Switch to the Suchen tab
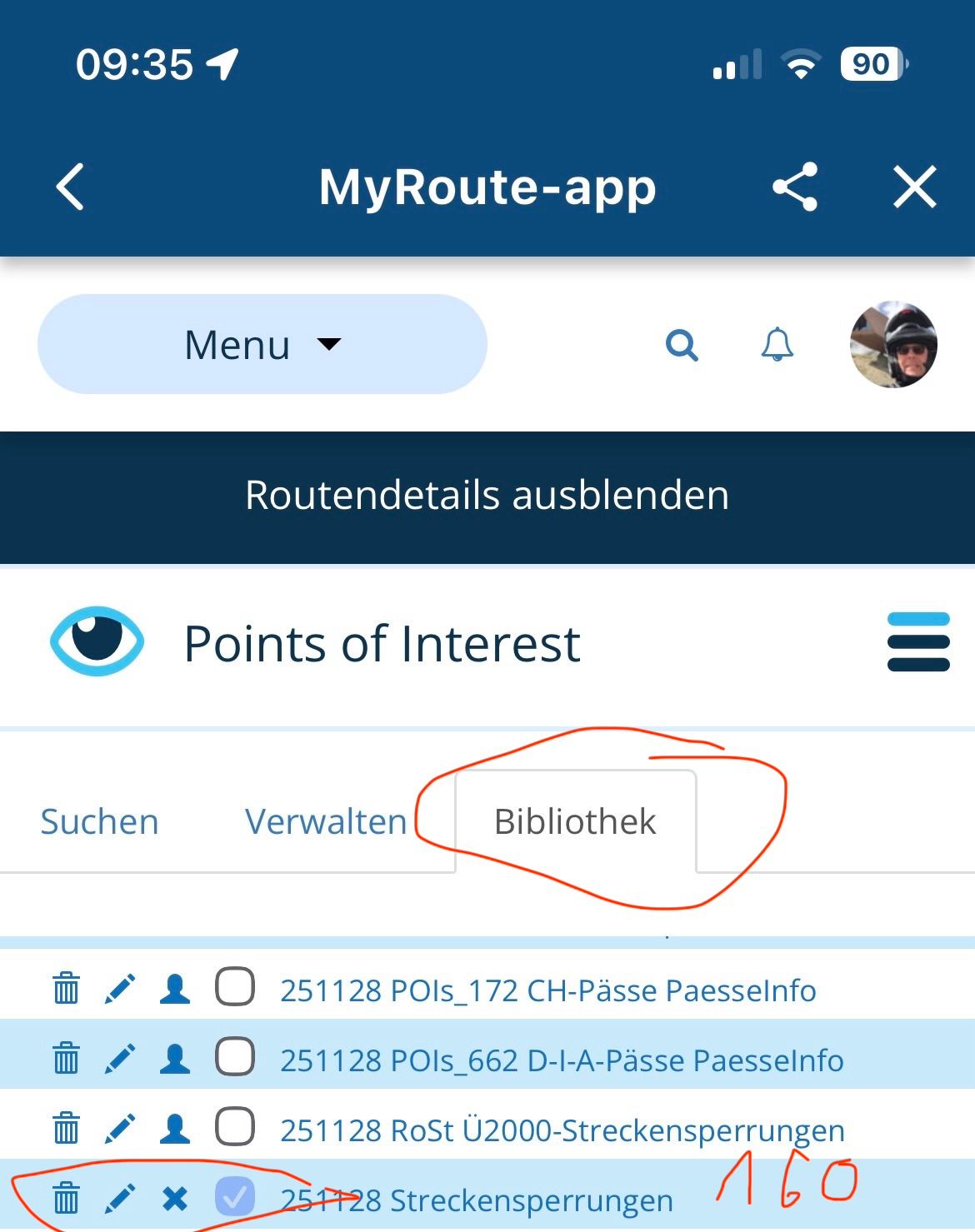Viewport: 975px width, 1232px height. pyautogui.click(x=99, y=822)
